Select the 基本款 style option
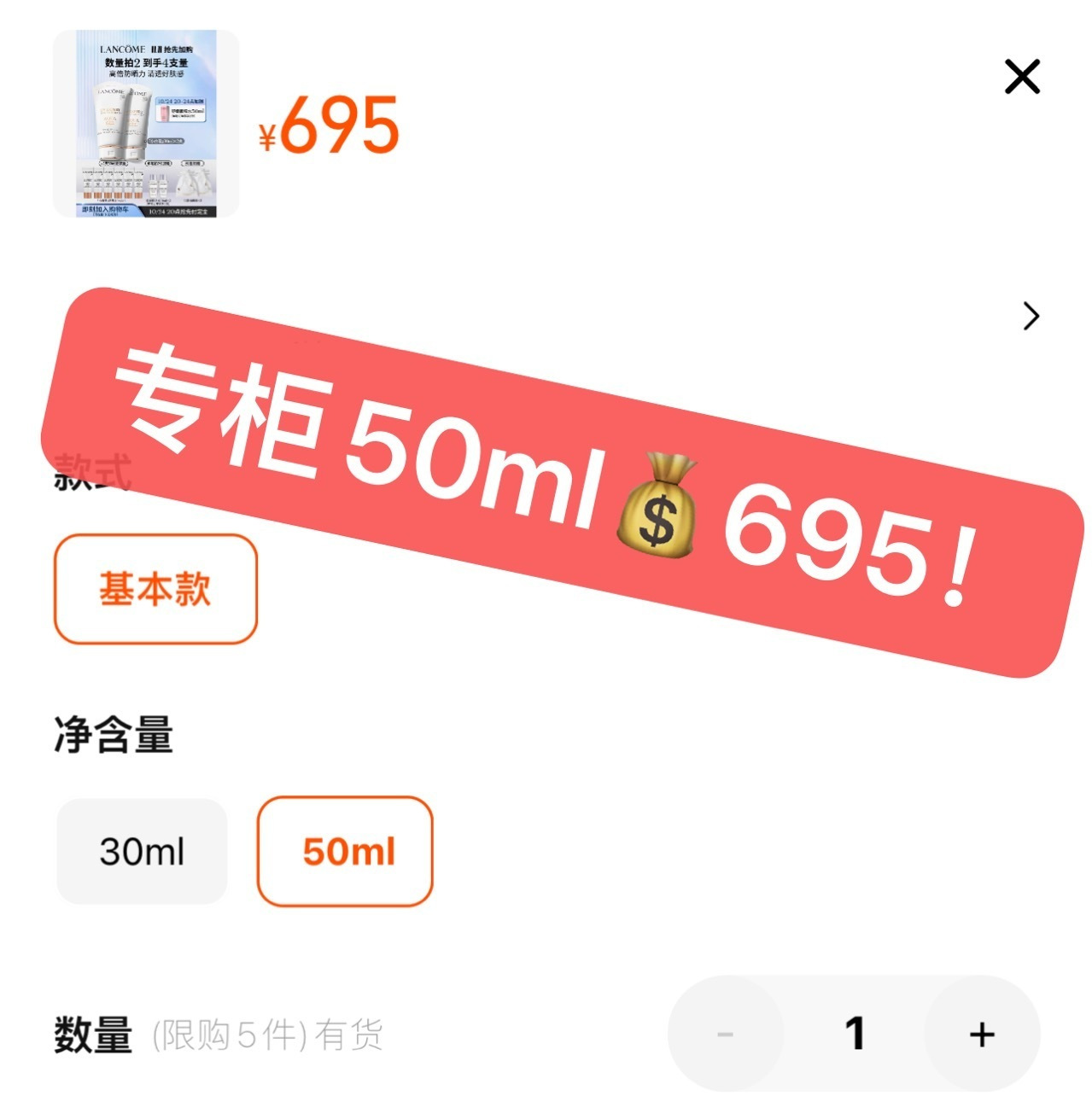The height and width of the screenshot is (1119, 1092). pos(155,589)
